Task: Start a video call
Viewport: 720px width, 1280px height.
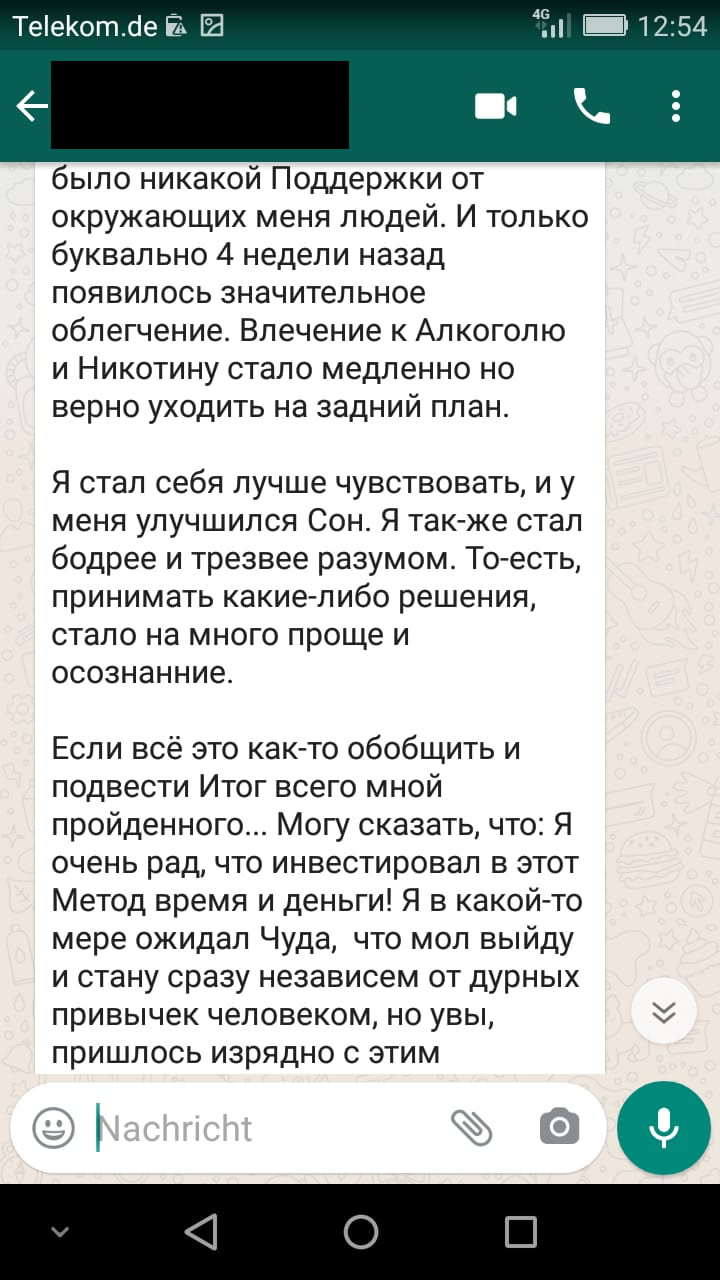Action: (496, 106)
